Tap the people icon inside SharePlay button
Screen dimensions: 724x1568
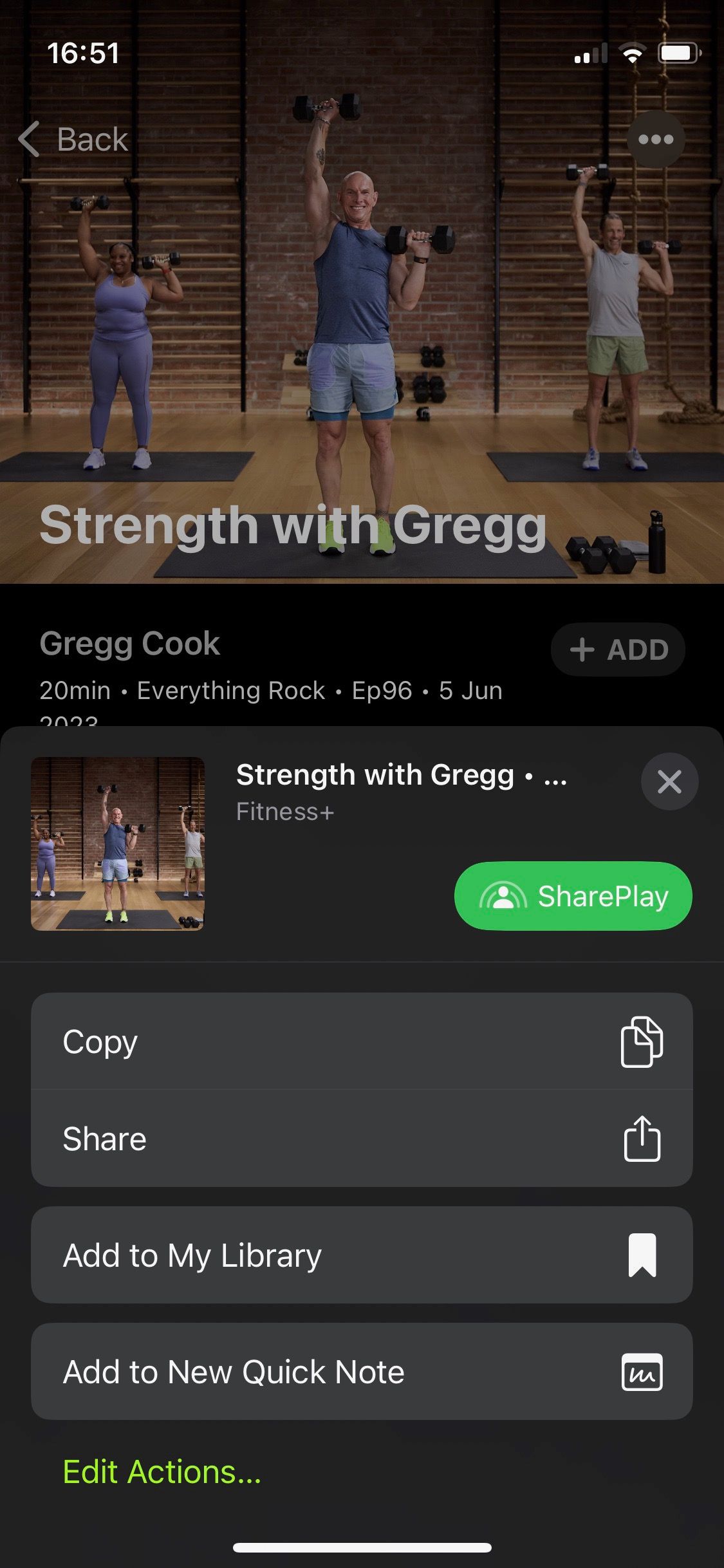point(504,896)
